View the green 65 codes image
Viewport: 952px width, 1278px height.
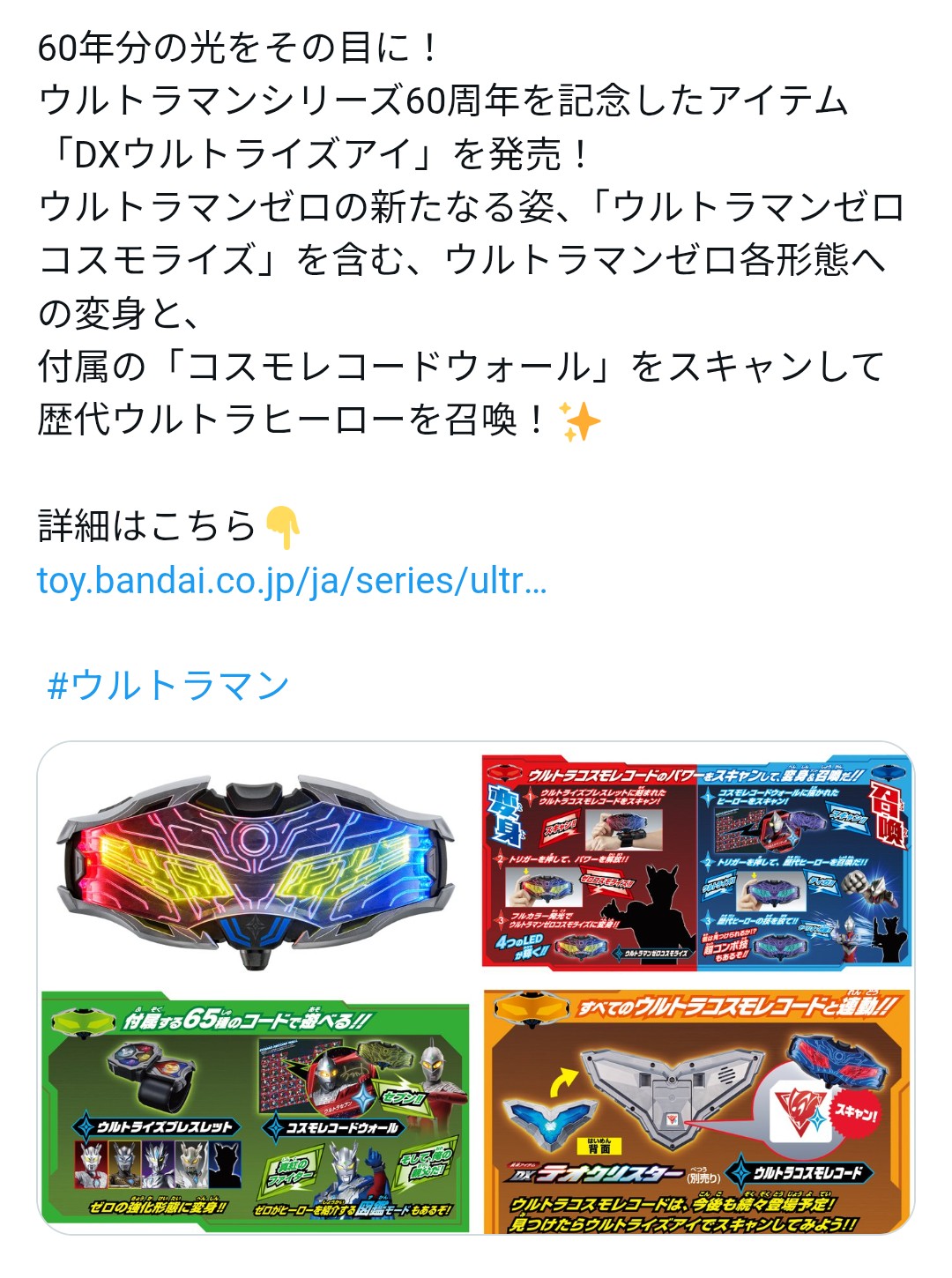coord(257,1111)
